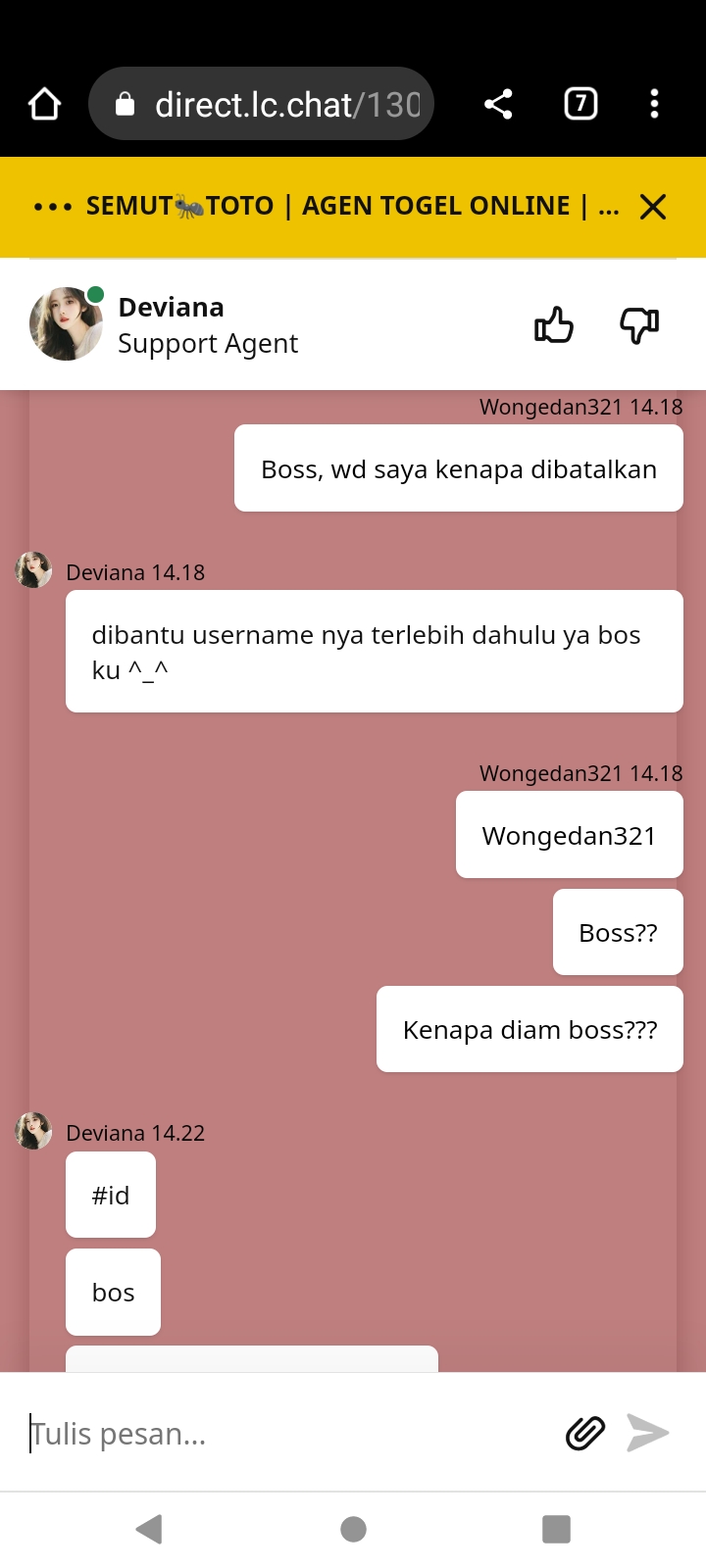Send the message with the arrow icon

(x=648, y=1434)
